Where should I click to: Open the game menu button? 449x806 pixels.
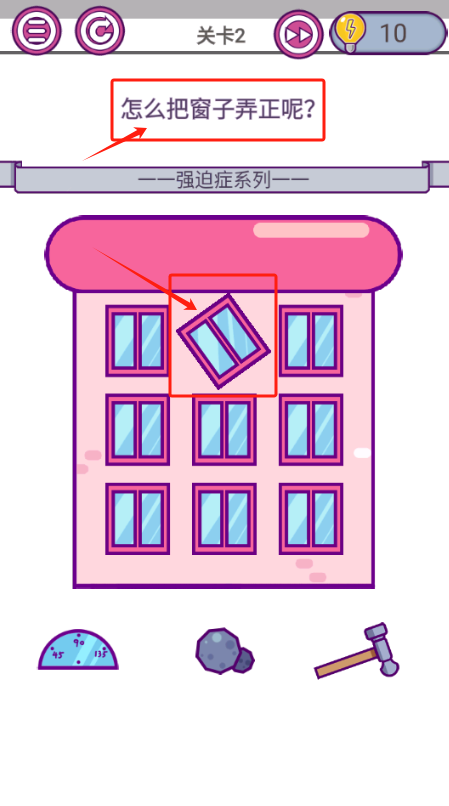(37, 31)
